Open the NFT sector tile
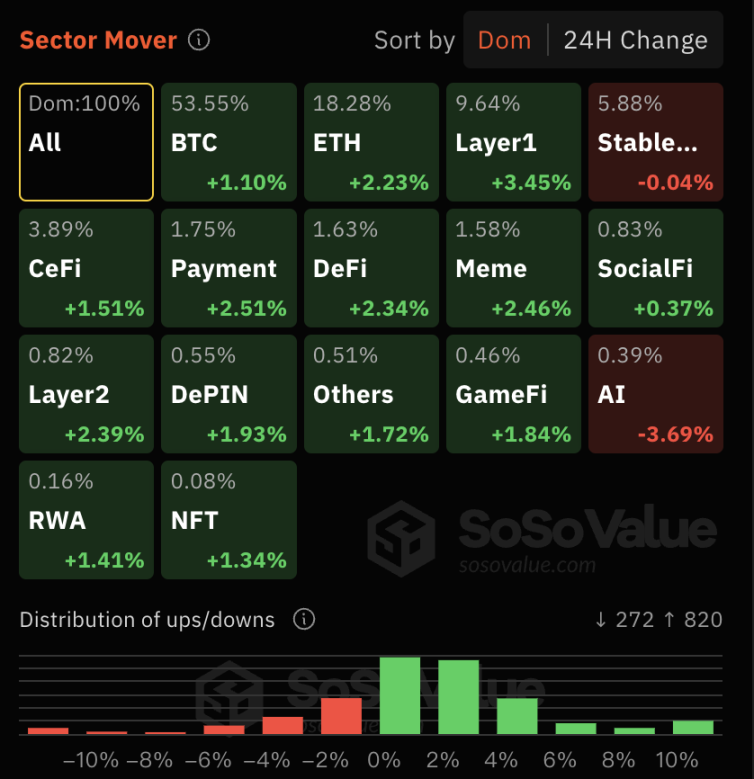 [228, 520]
